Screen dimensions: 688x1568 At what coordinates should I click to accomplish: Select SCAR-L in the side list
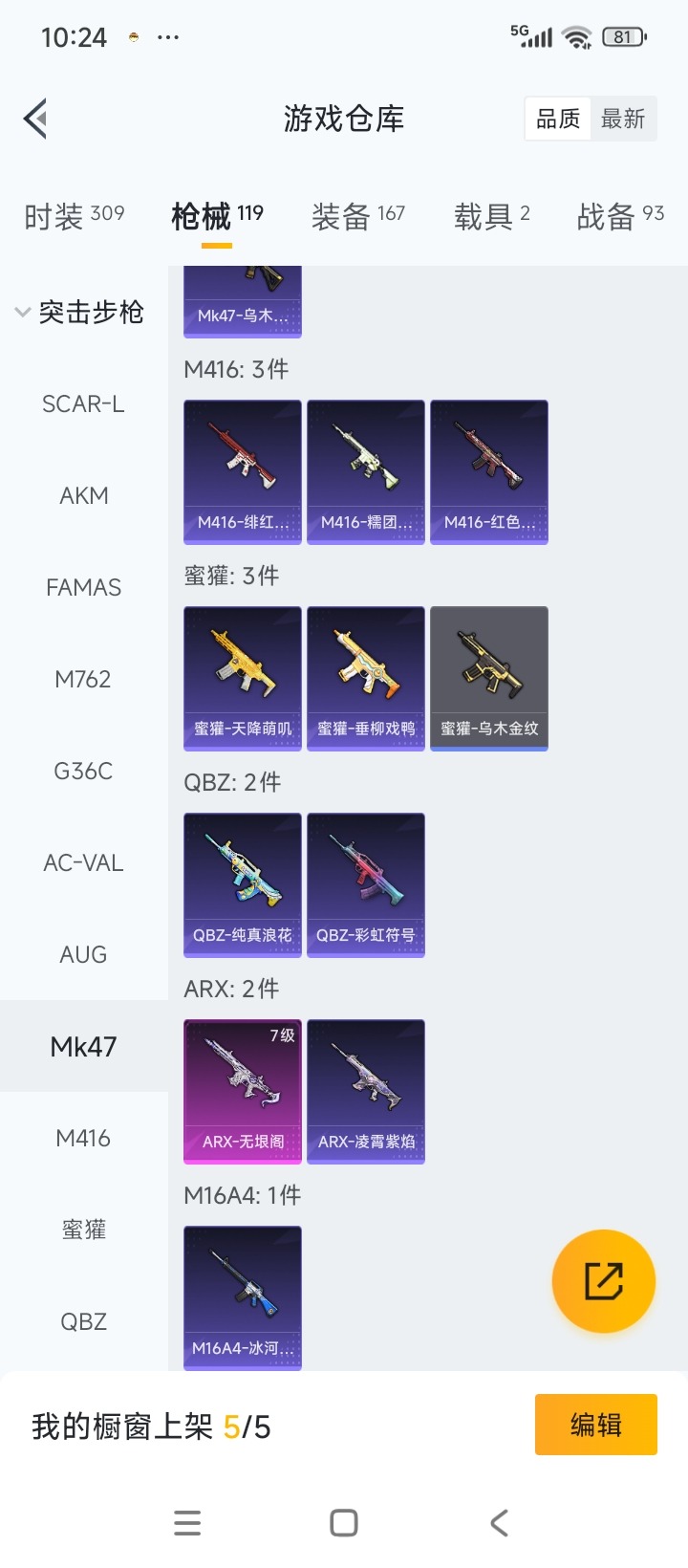click(83, 404)
